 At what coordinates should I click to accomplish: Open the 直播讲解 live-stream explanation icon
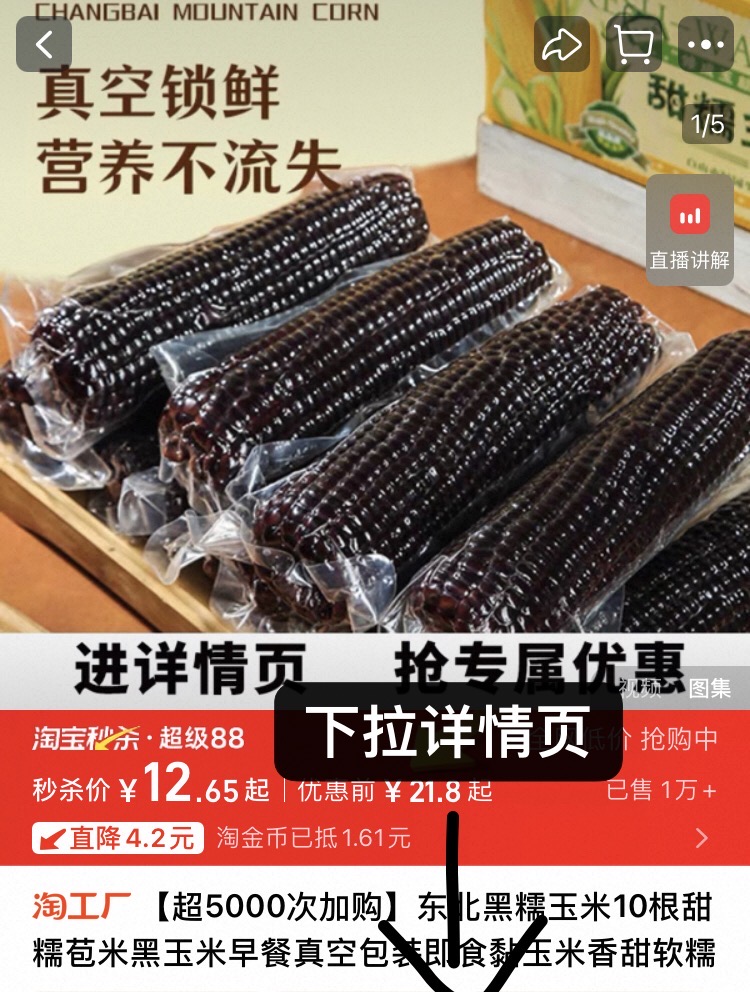[689, 230]
